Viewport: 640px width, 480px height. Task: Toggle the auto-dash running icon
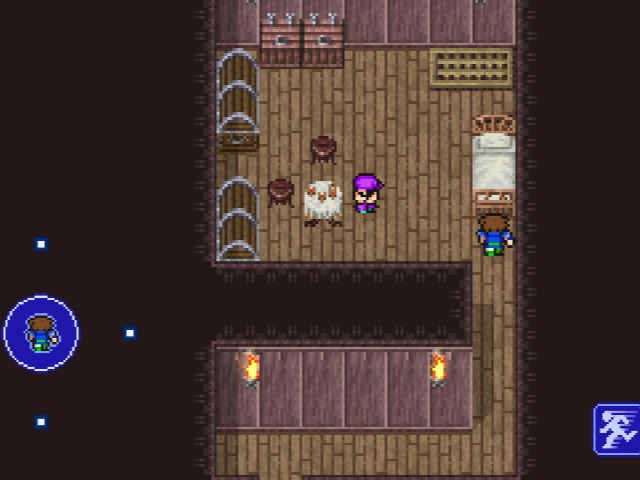616,430
